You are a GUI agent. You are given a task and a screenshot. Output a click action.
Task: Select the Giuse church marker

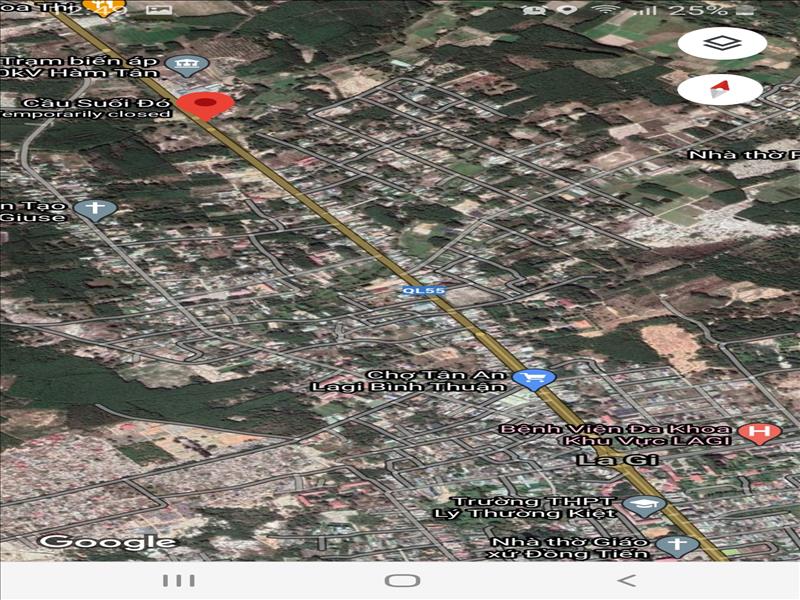click(x=95, y=210)
